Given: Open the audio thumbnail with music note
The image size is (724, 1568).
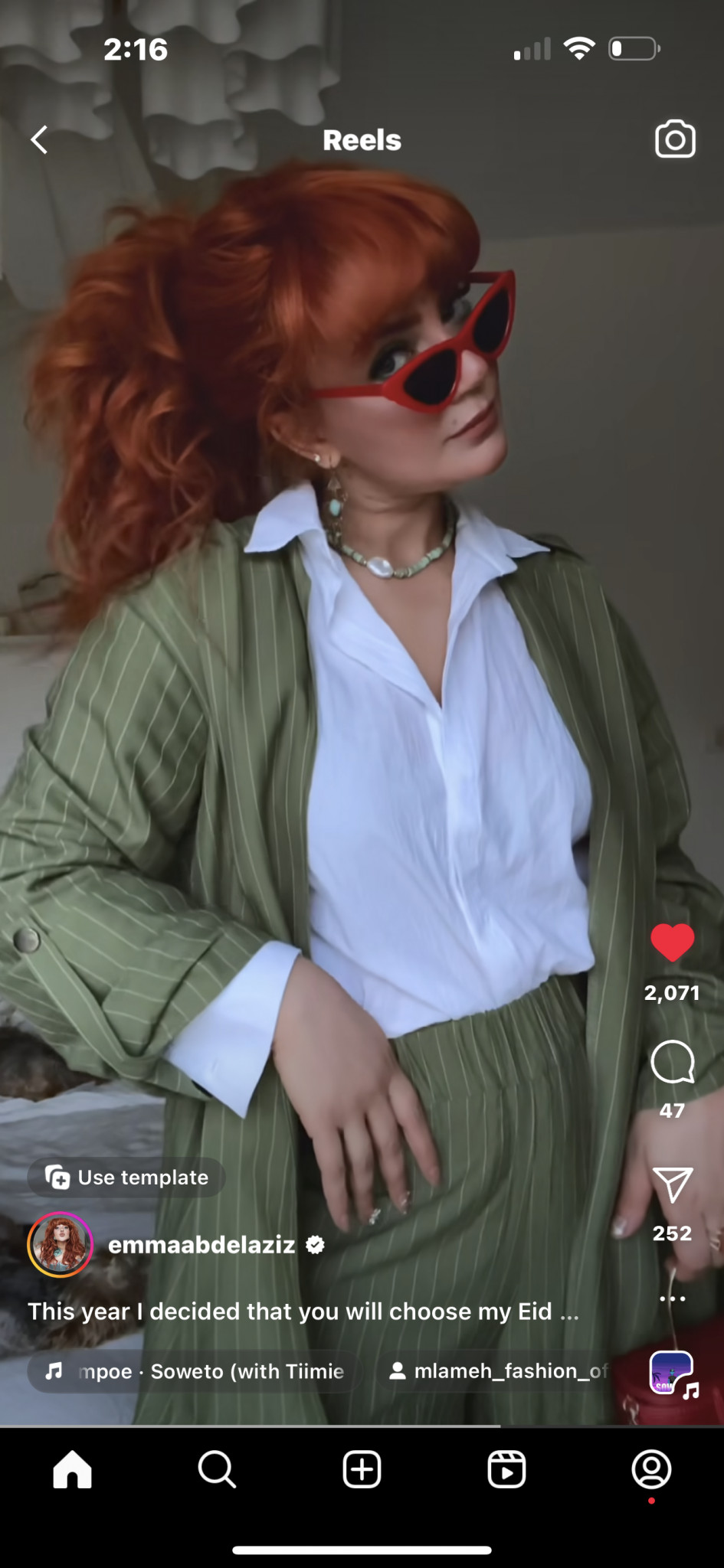Looking at the screenshot, I should [672, 1373].
